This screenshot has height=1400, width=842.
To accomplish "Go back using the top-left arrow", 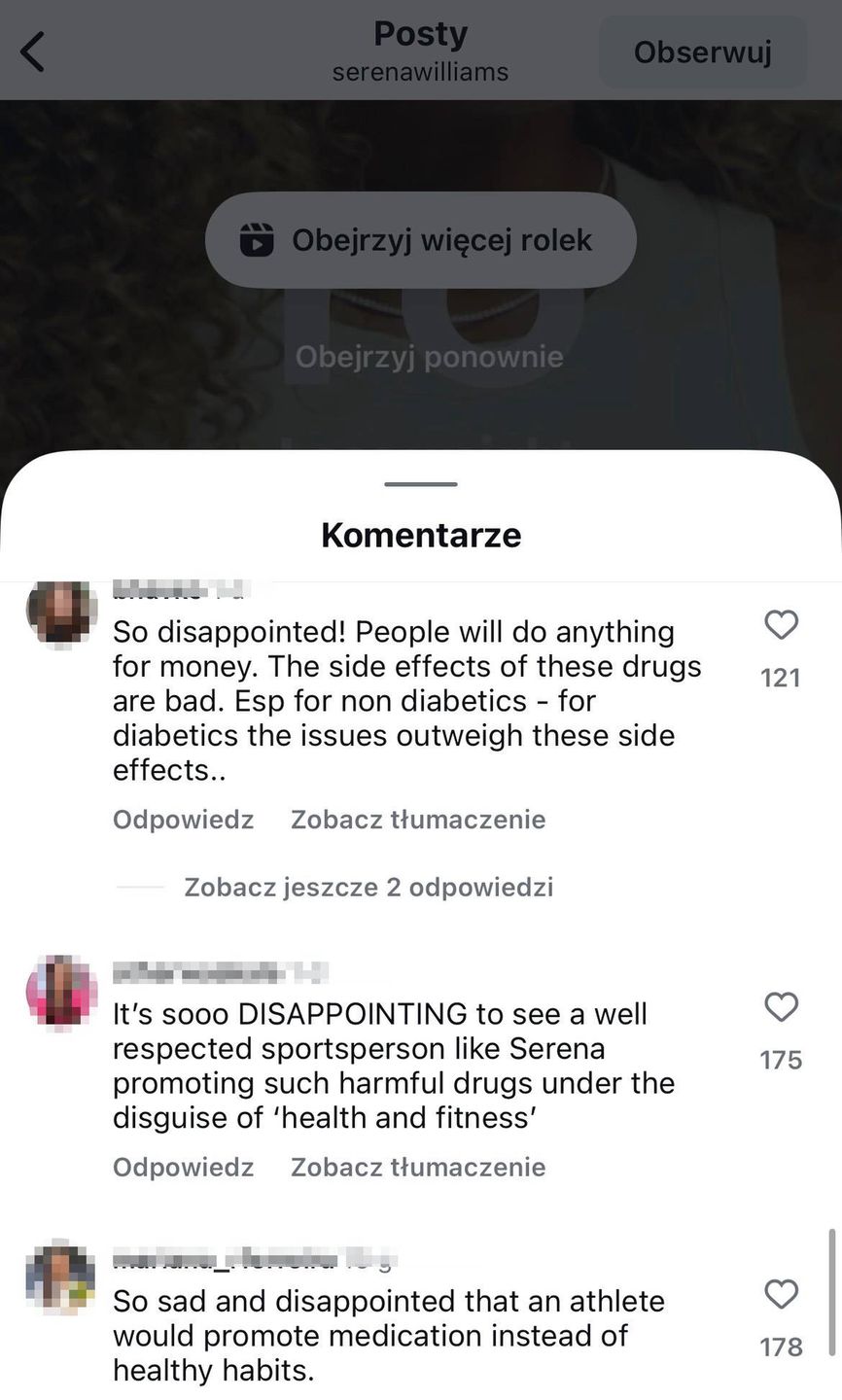I will tap(33, 52).
